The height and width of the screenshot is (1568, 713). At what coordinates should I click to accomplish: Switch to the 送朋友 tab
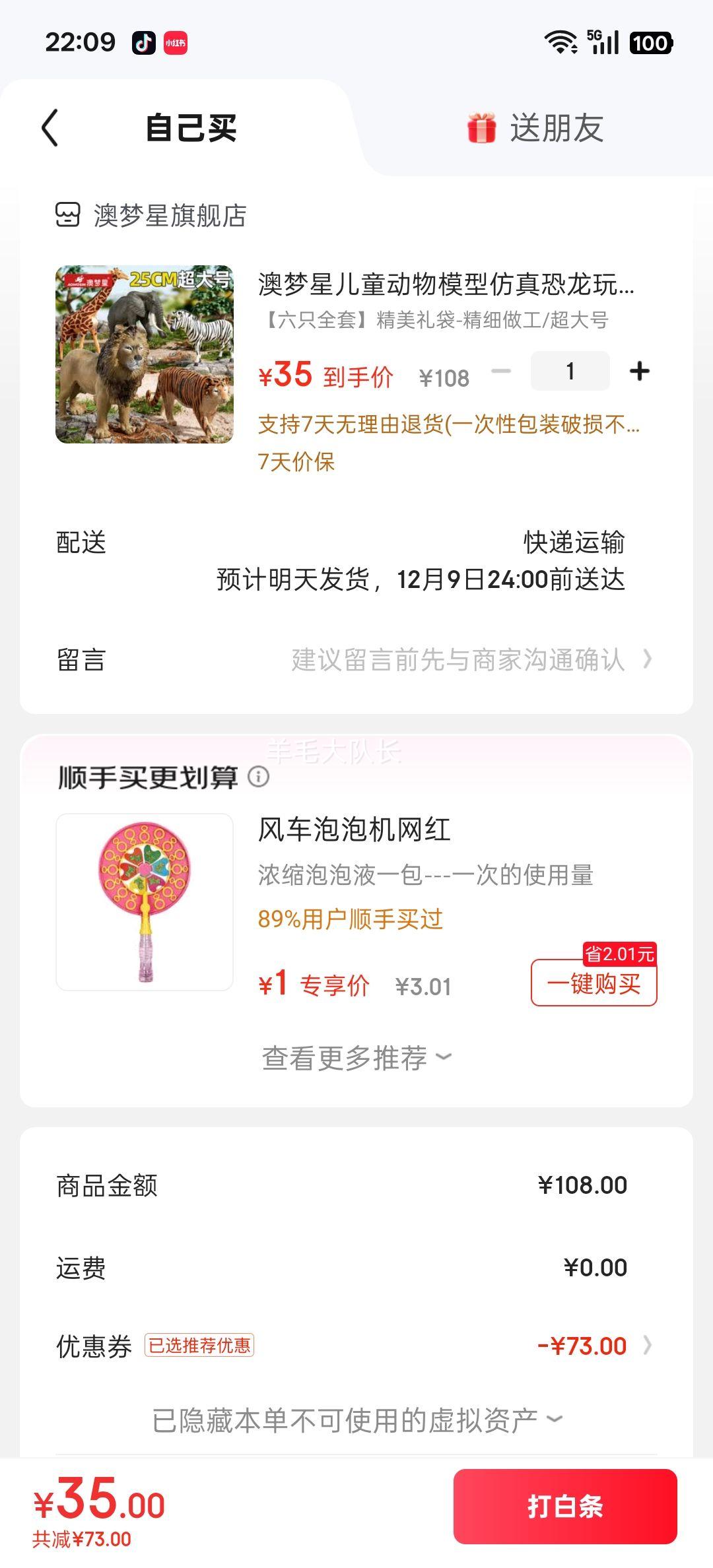558,127
